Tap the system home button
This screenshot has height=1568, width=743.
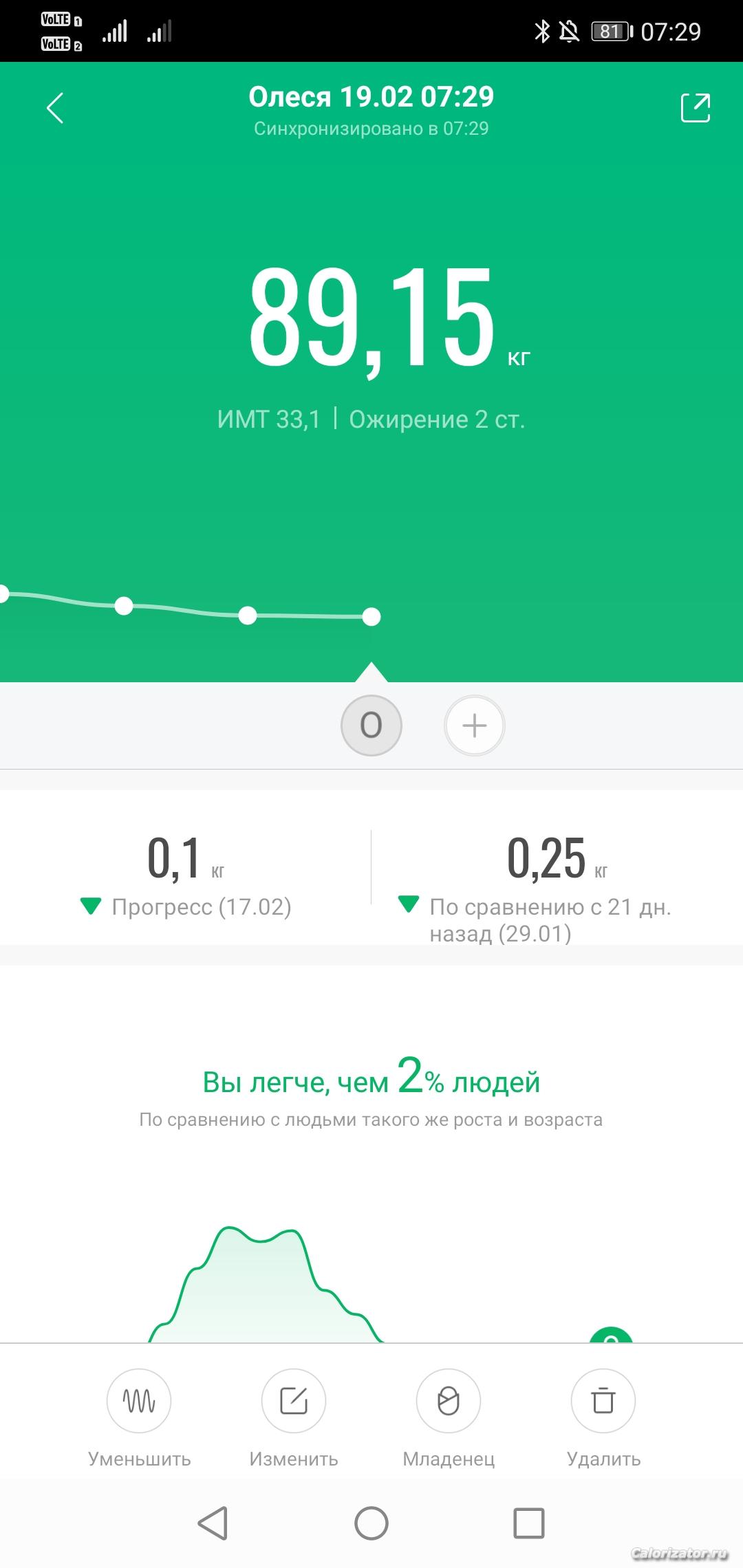371,1523
